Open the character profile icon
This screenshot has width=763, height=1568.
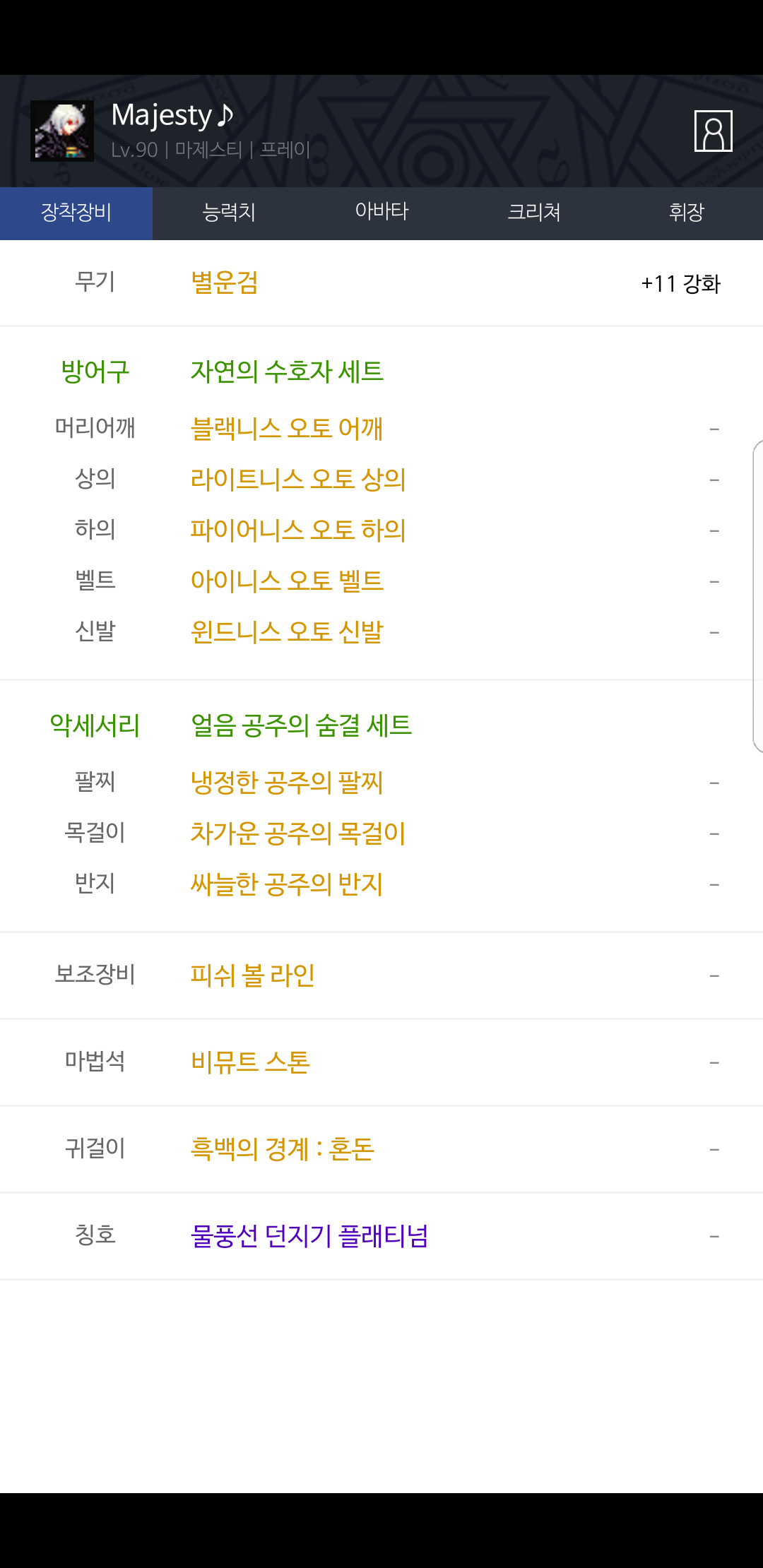pyautogui.click(x=713, y=131)
